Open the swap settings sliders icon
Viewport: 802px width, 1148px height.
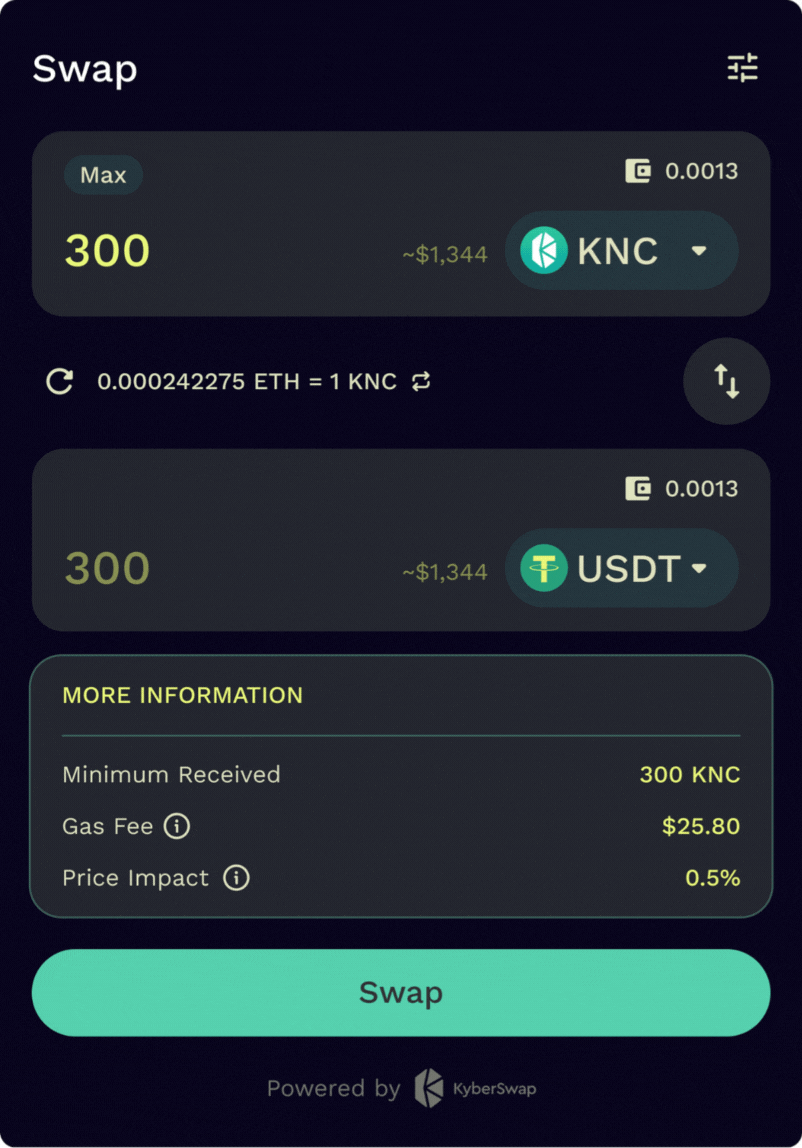click(742, 68)
